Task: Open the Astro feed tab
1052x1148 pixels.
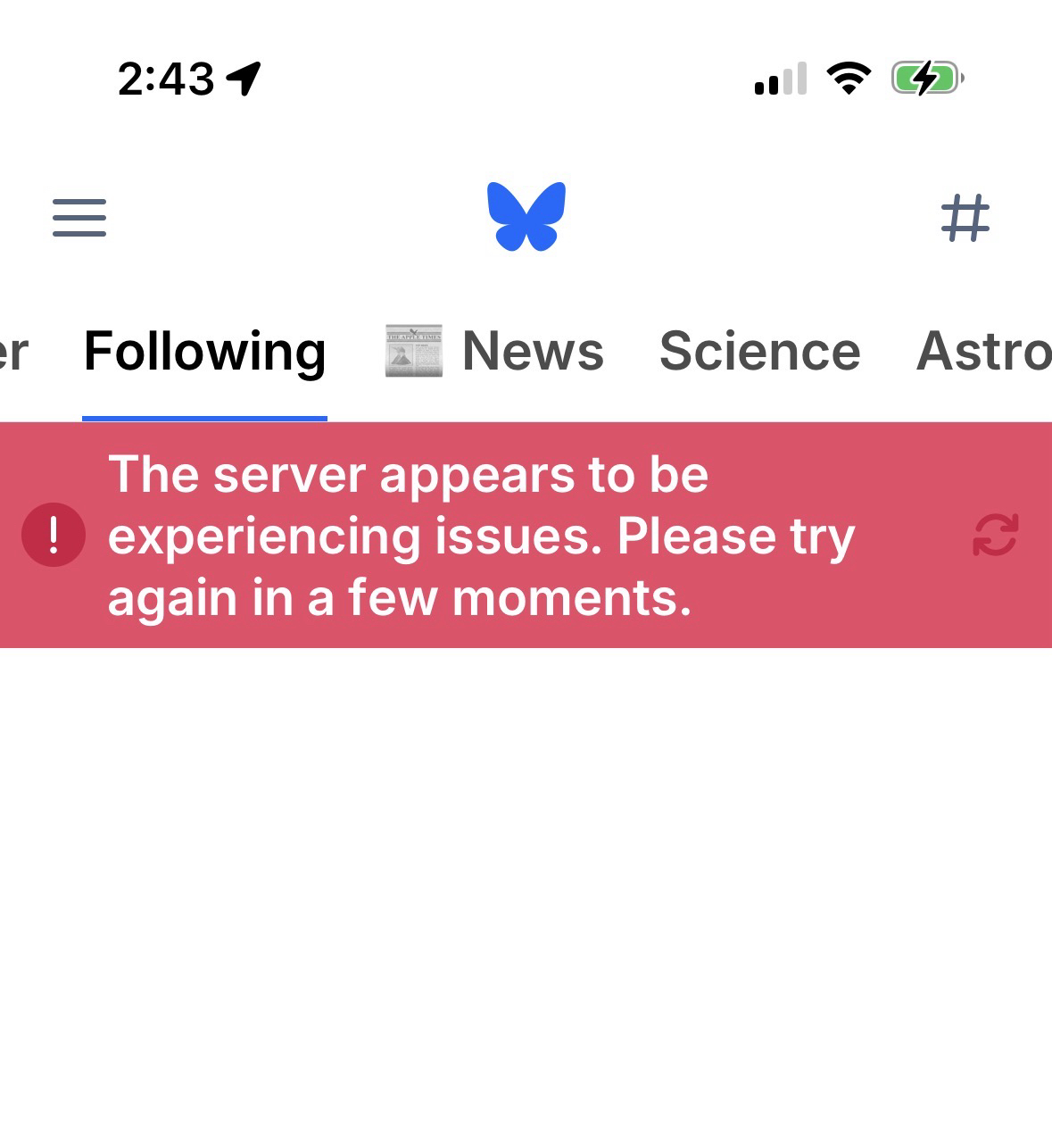Action: (x=983, y=351)
